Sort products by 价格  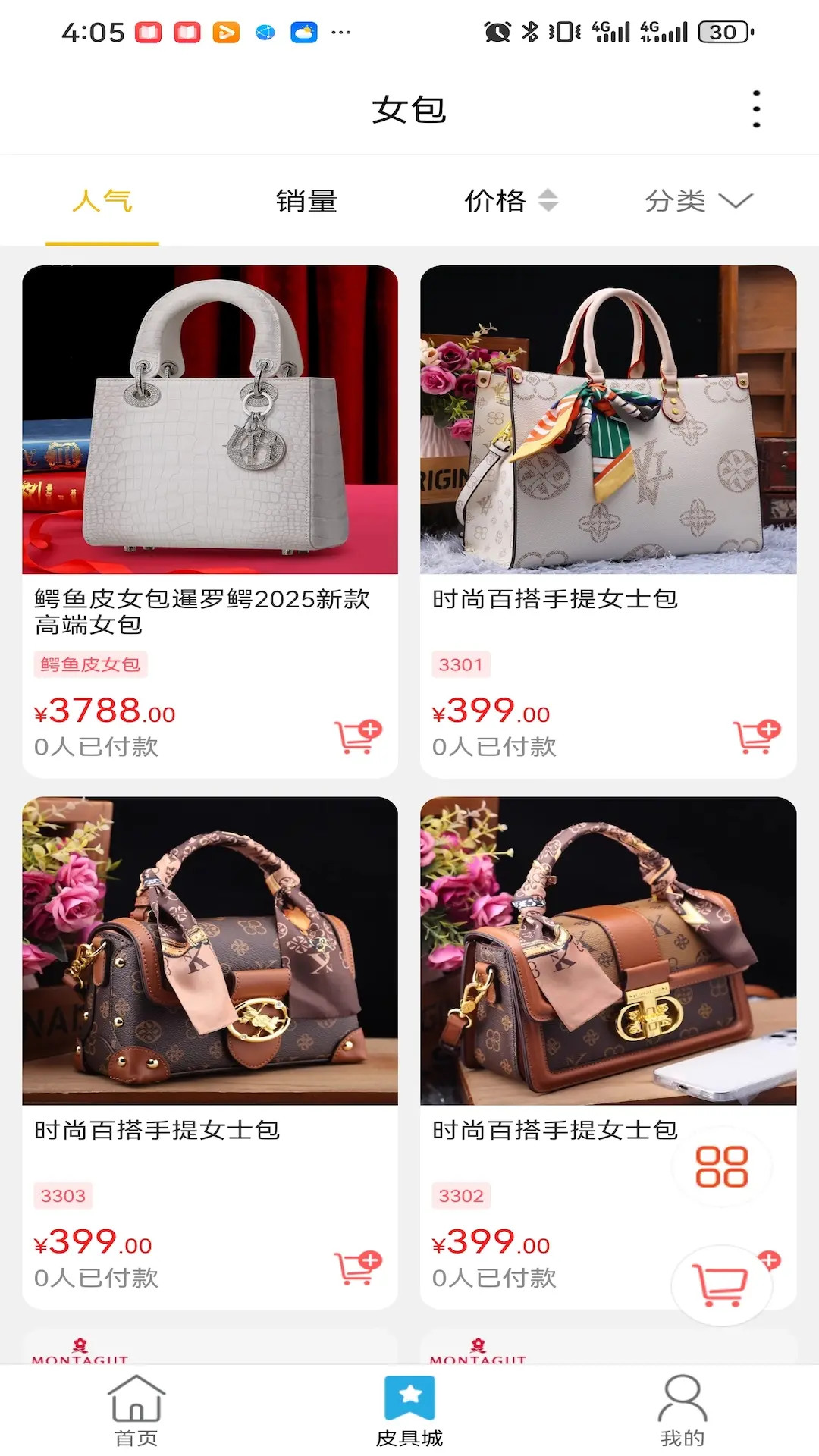point(510,201)
